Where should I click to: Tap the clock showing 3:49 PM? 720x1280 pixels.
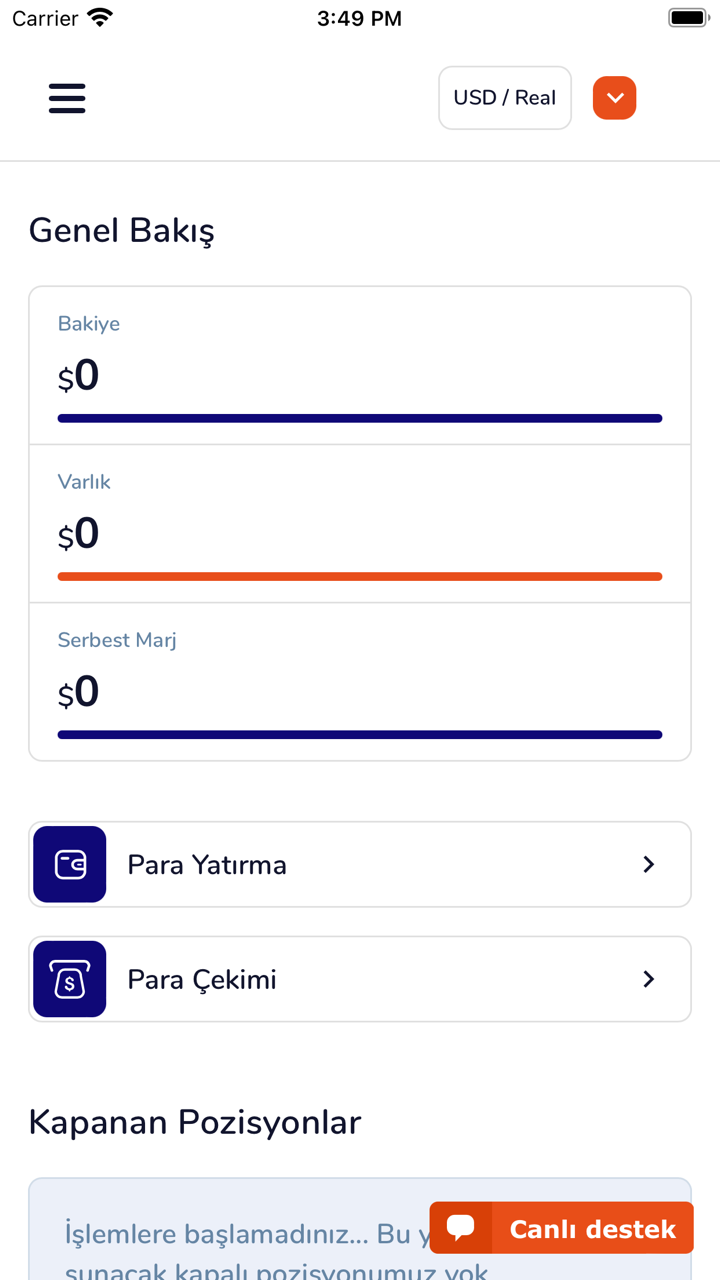359,17
